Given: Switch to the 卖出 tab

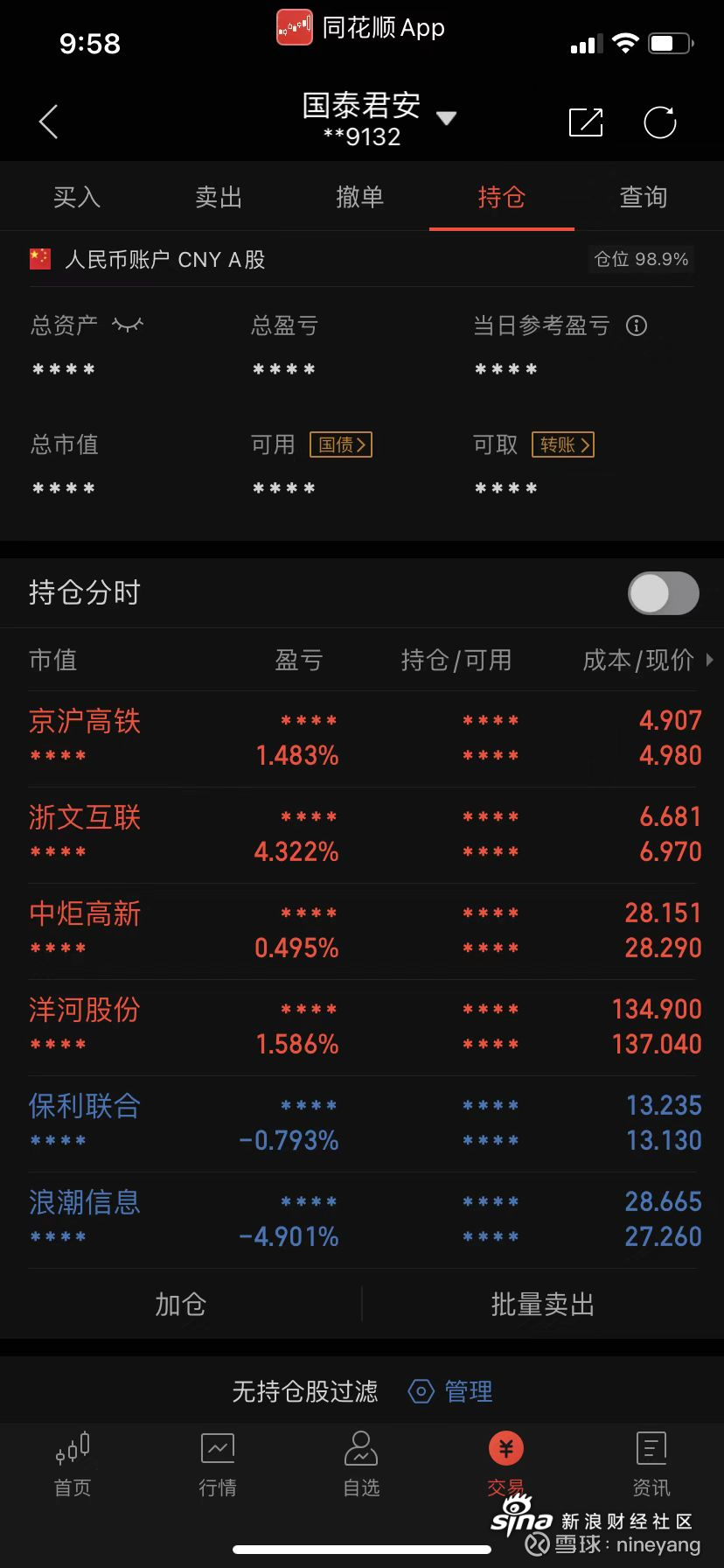Looking at the screenshot, I should [219, 197].
